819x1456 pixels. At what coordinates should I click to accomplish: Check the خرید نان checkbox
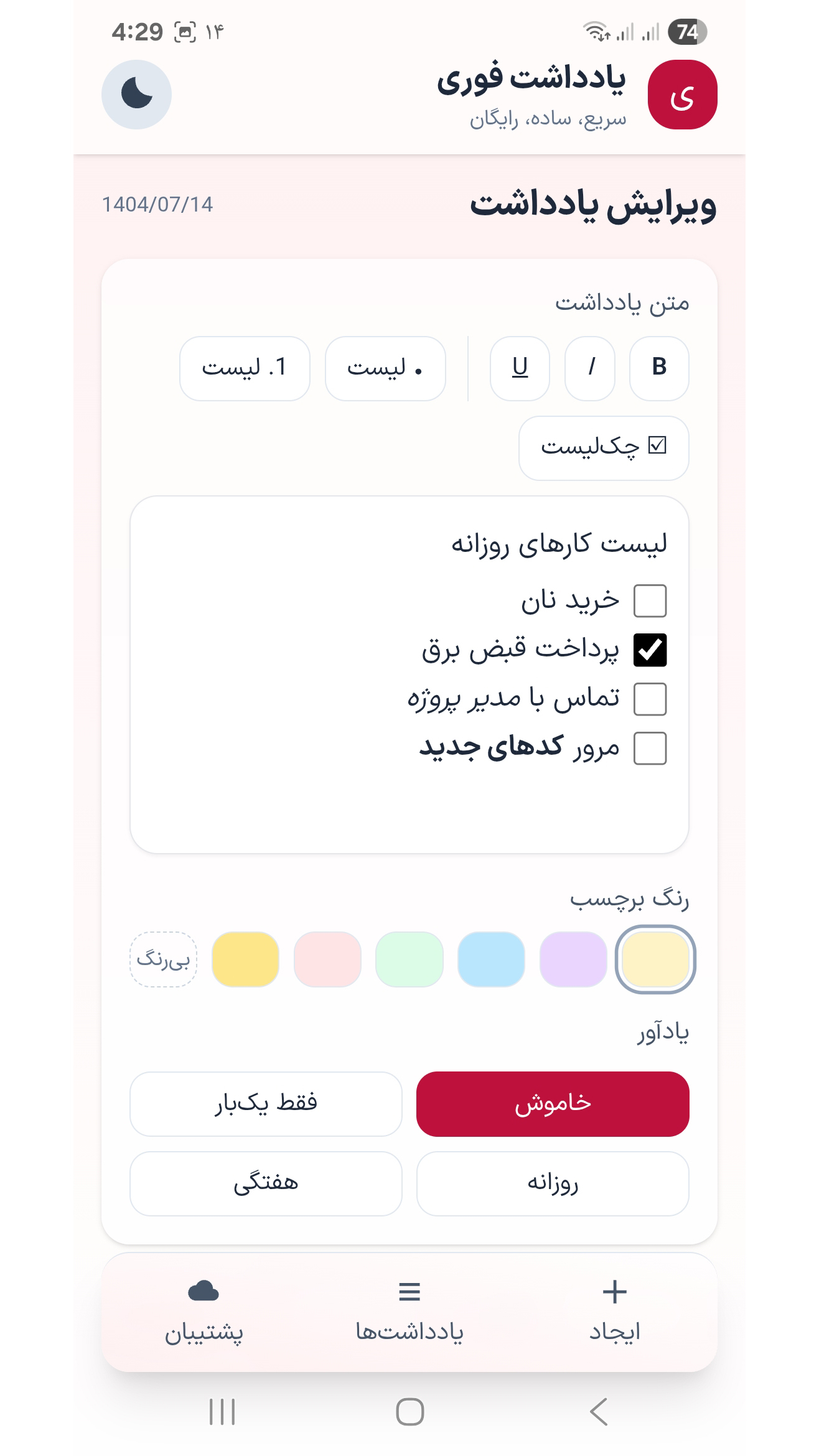[x=650, y=601]
